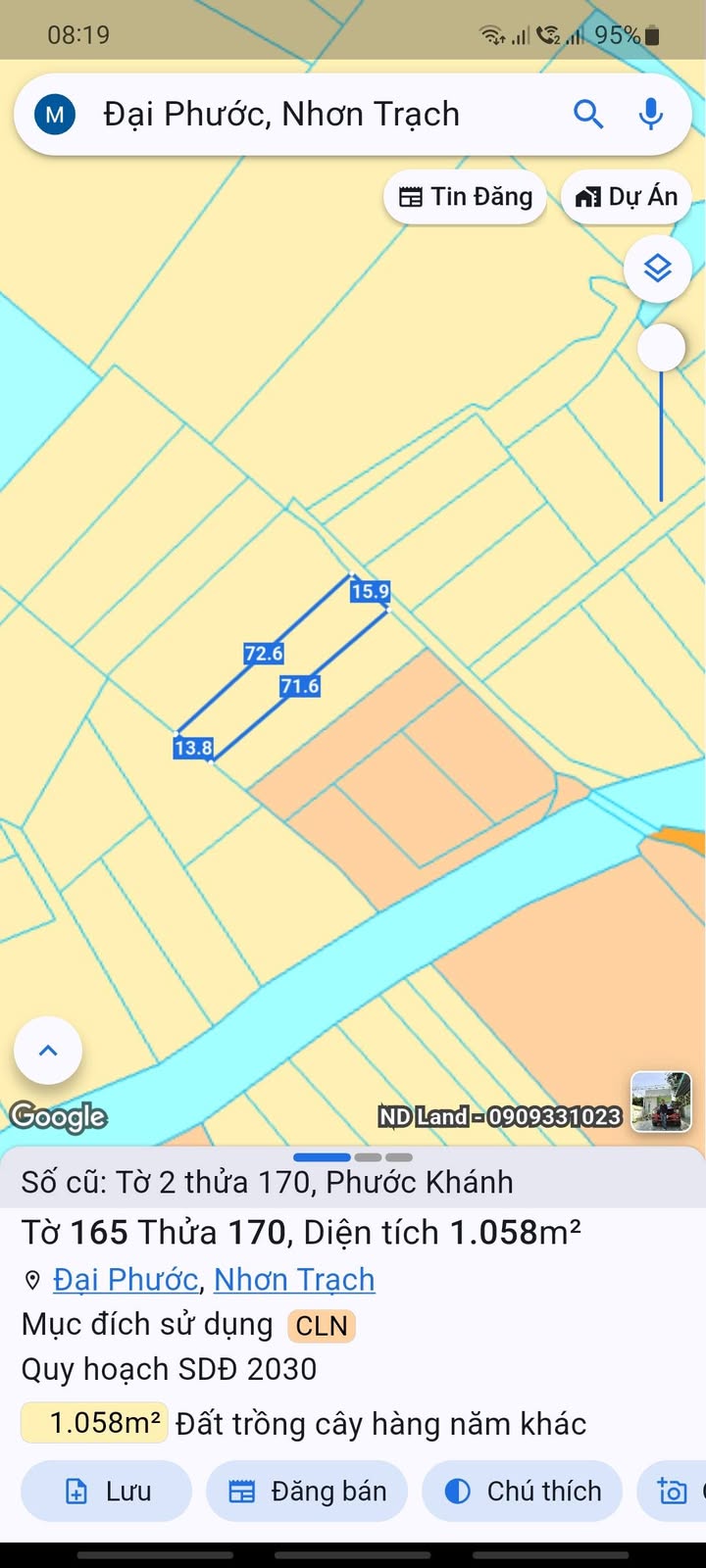The width and height of the screenshot is (706, 1568).
Task: Open the Đại Phước link
Action: pos(126,1280)
